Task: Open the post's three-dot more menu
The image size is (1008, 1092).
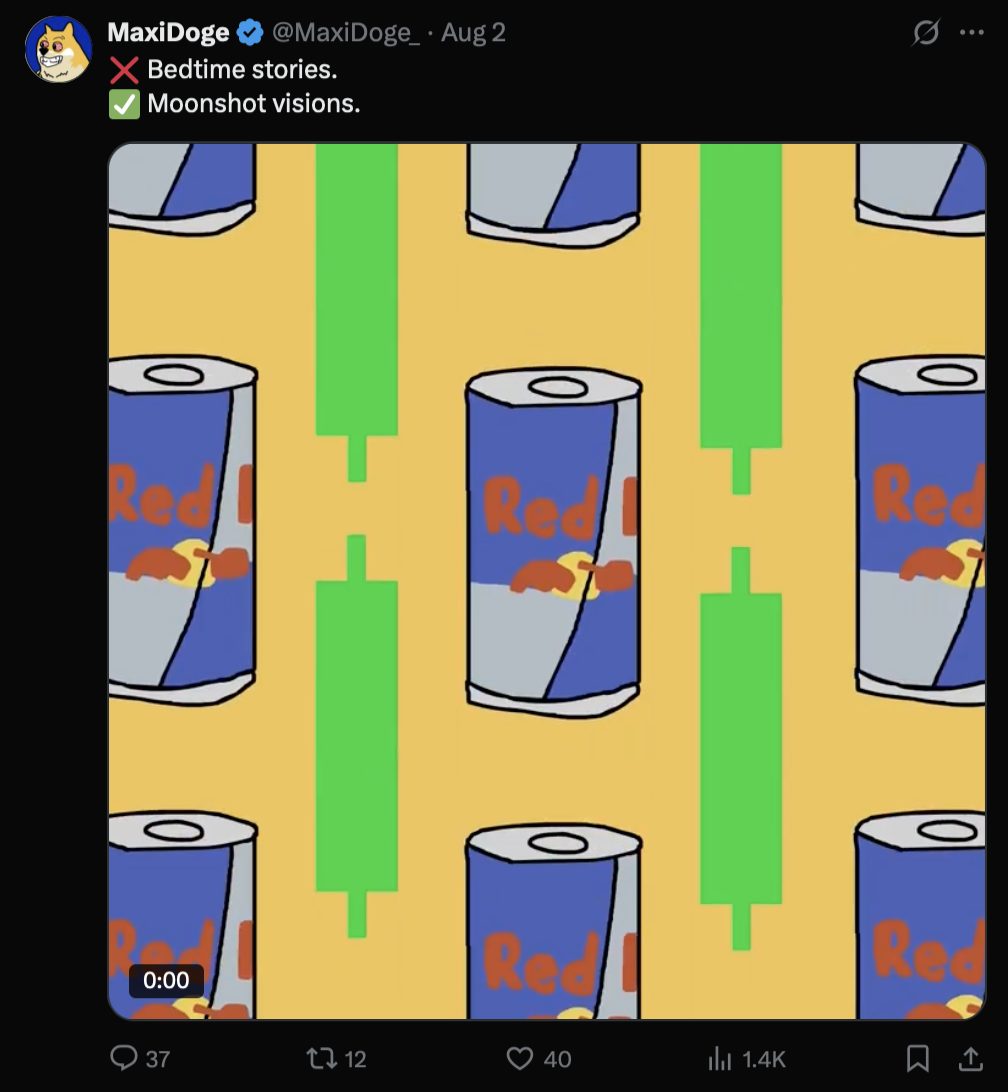Action: 971,33
